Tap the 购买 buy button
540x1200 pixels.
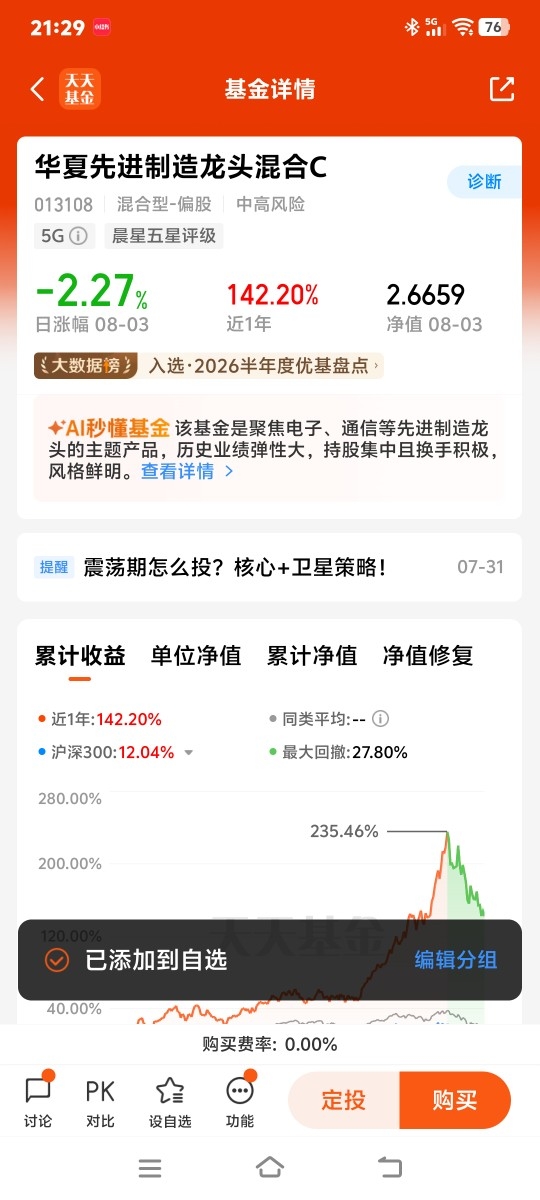coord(455,1100)
